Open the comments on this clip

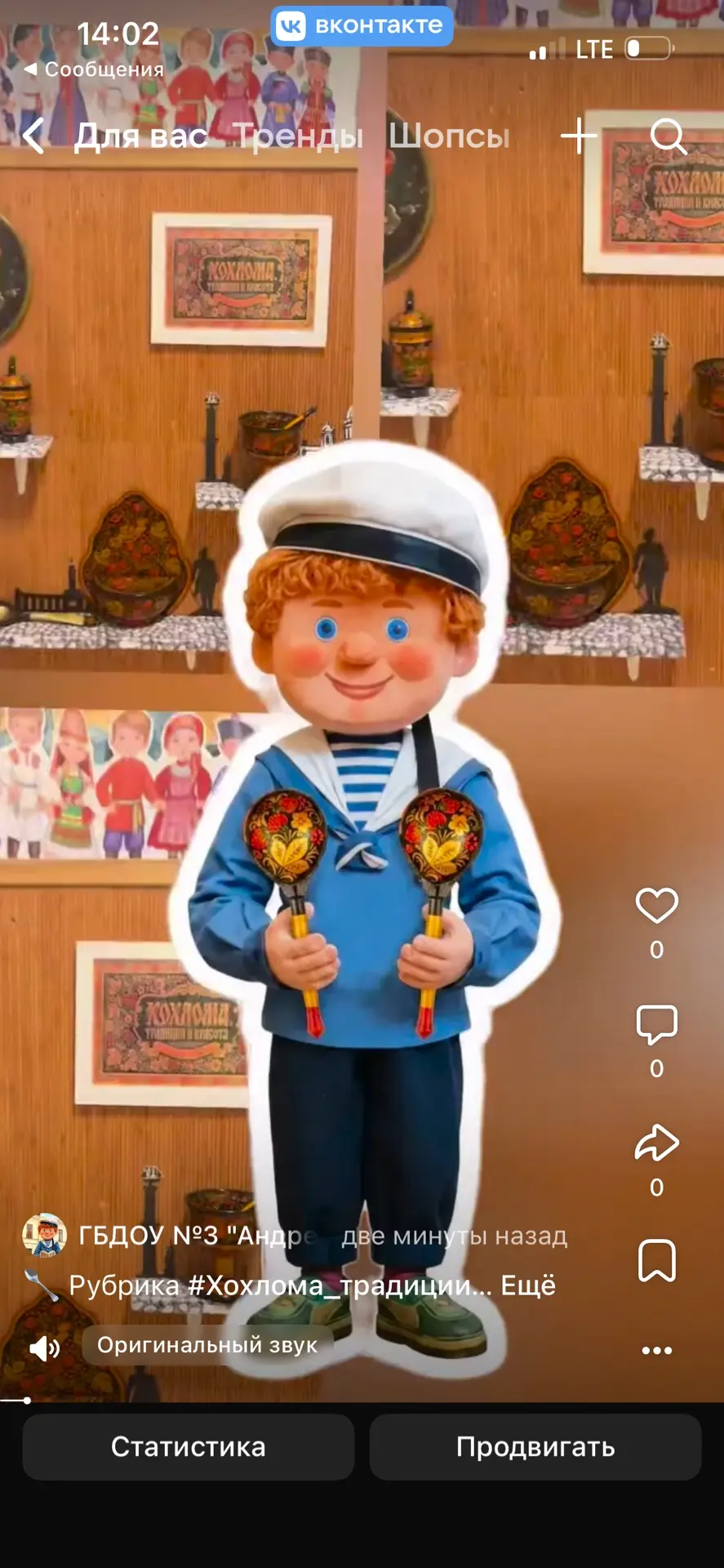(657, 1024)
